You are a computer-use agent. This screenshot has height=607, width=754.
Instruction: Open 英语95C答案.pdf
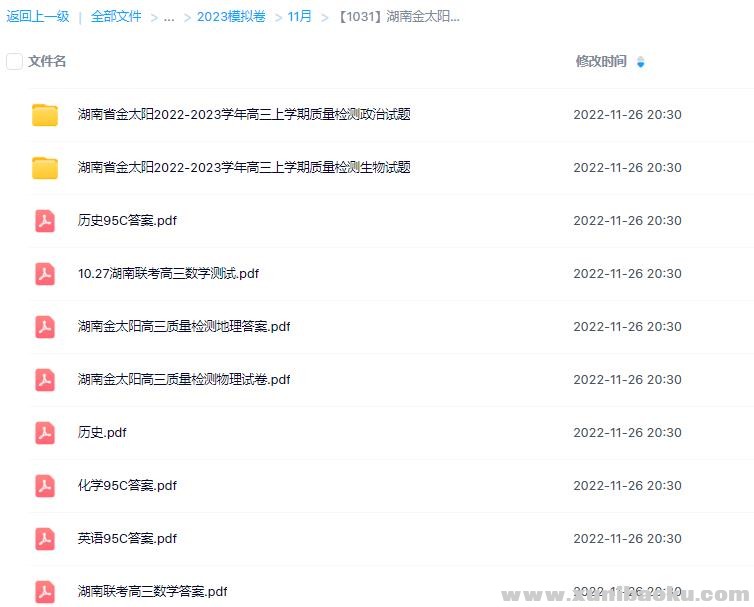(x=127, y=539)
